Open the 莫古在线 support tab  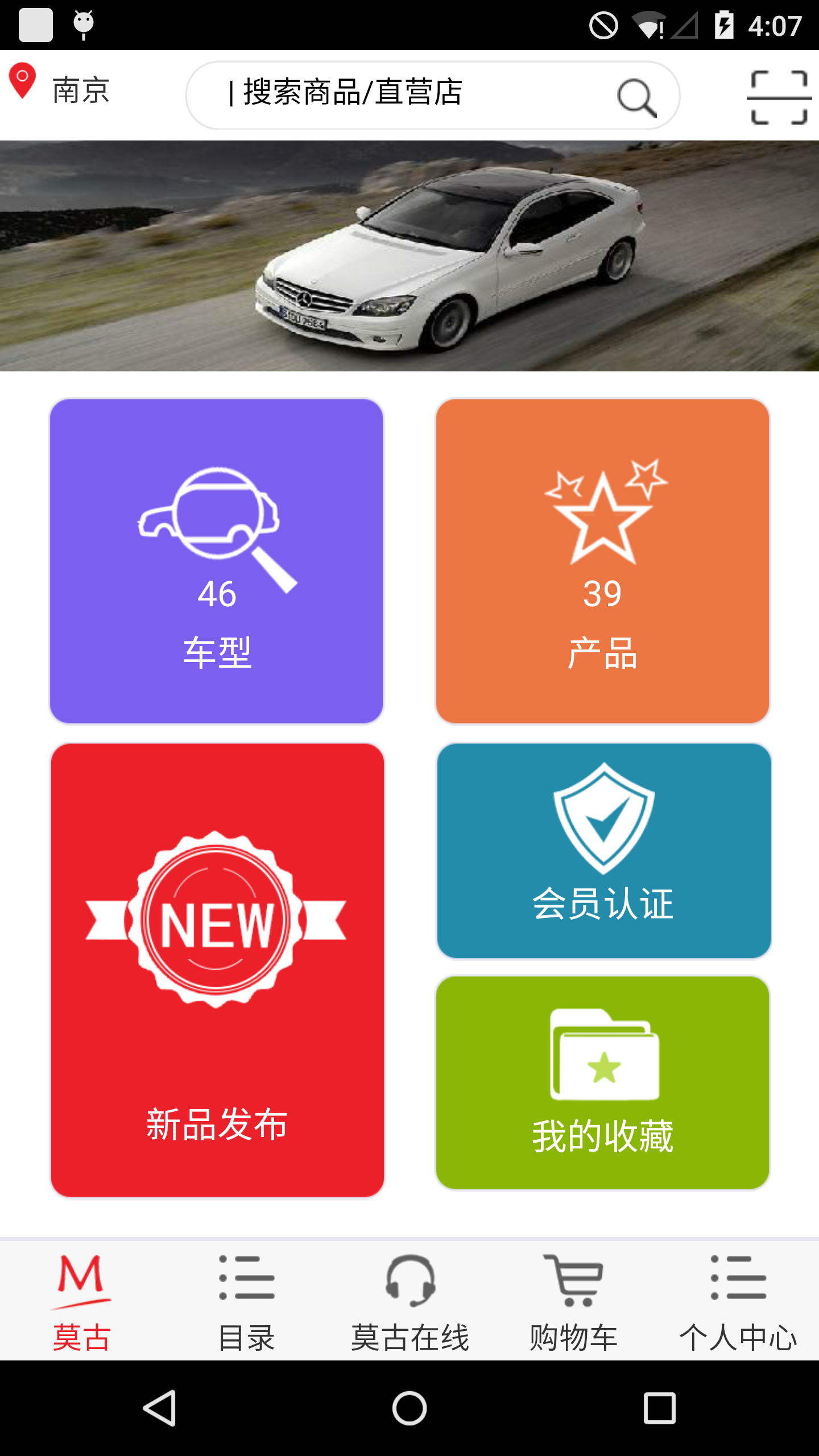coord(409,1302)
